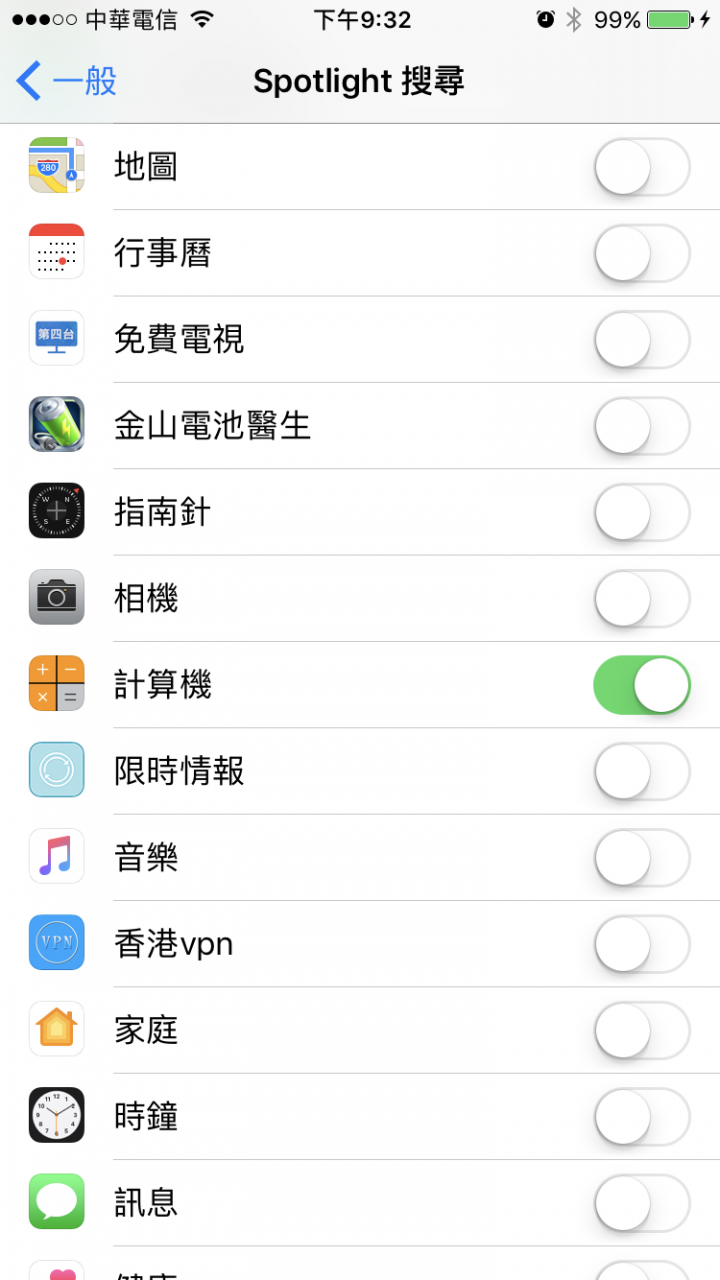Screen dimensions: 720x1280
Task: Disable Spotlight search for 計算機
Action: coord(642,685)
